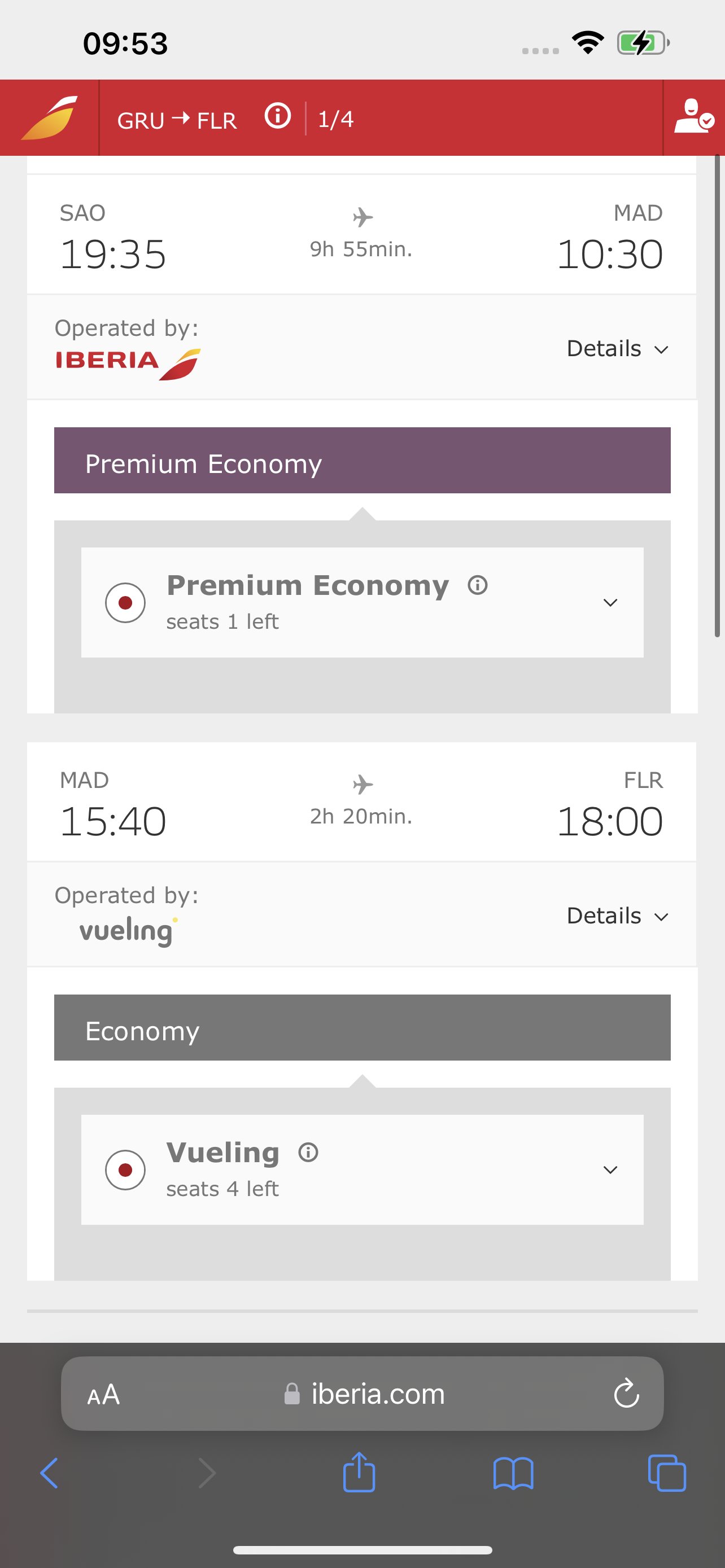Expand Details for the Vueling MAD–FLR flight
Image resolution: width=725 pixels, height=1568 pixels.
617,916
